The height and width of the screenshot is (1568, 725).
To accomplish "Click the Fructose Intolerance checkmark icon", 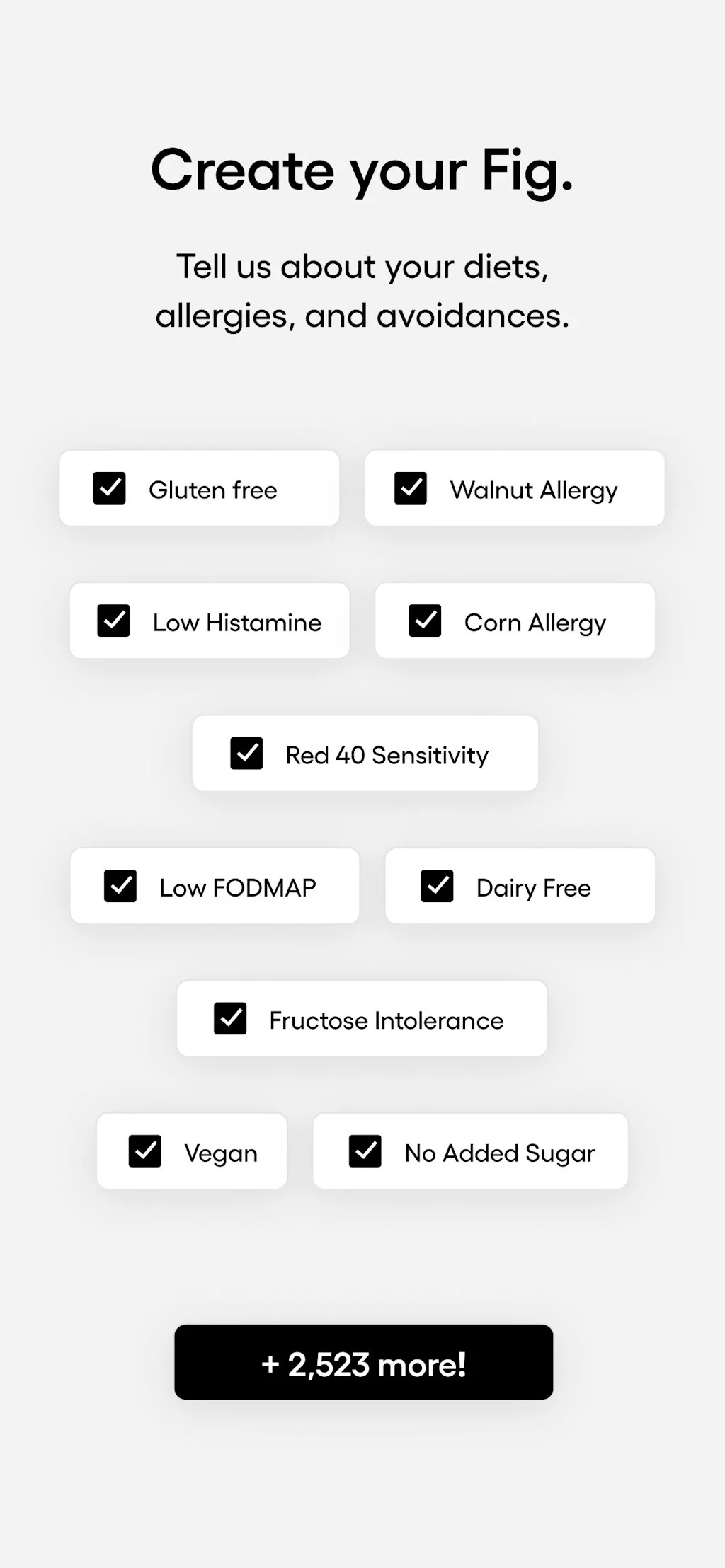I will 229,1019.
